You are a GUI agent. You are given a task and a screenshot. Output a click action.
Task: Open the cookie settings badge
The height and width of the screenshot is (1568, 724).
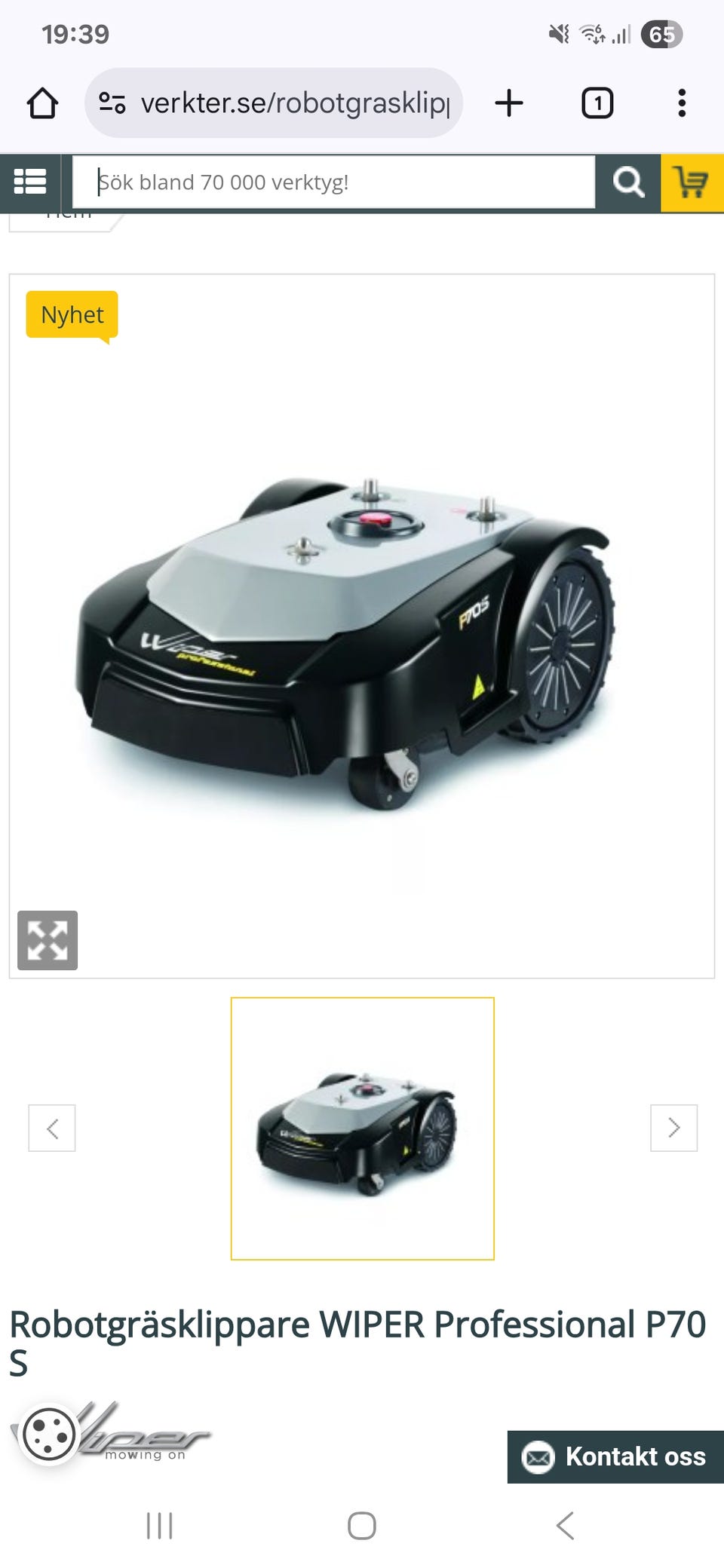tap(48, 1434)
